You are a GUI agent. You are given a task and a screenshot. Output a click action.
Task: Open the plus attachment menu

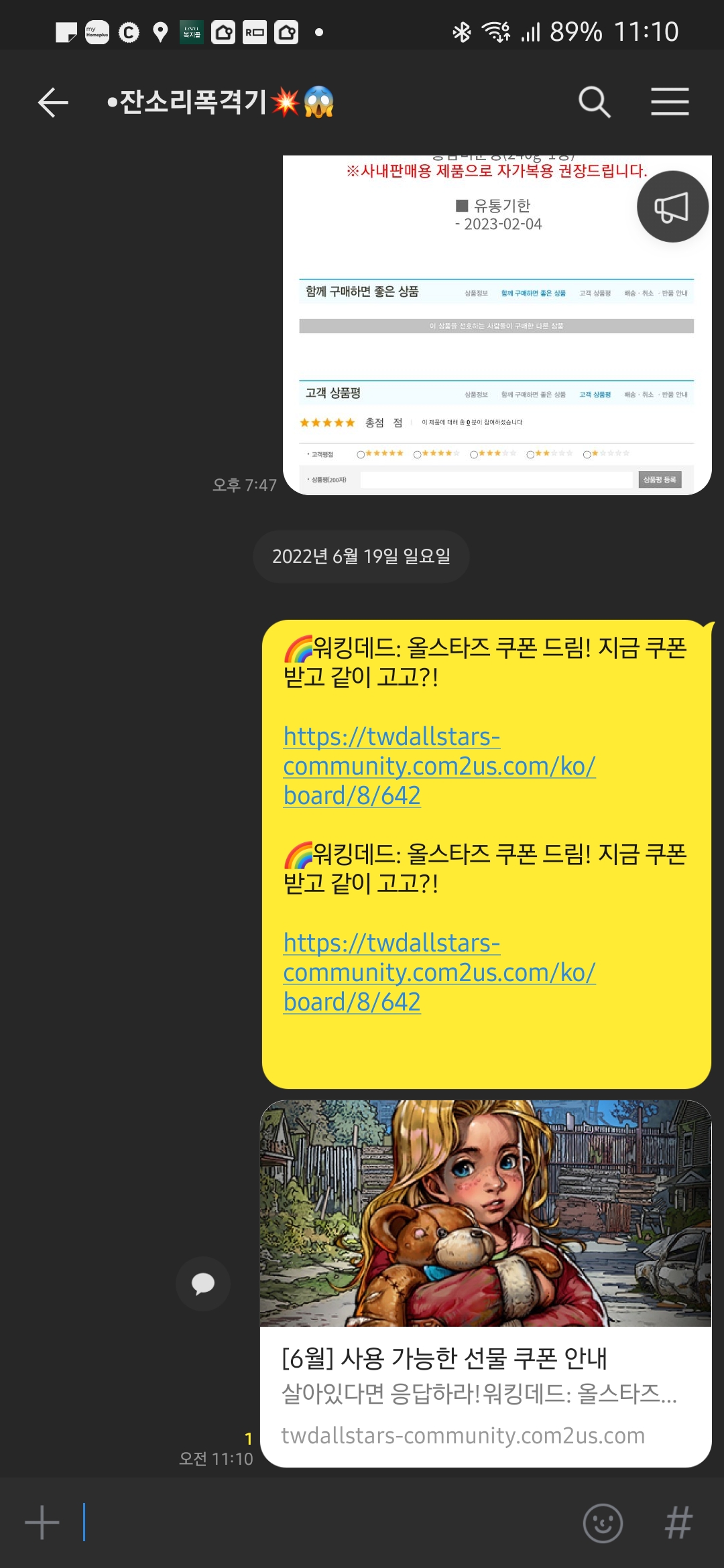(42, 1522)
